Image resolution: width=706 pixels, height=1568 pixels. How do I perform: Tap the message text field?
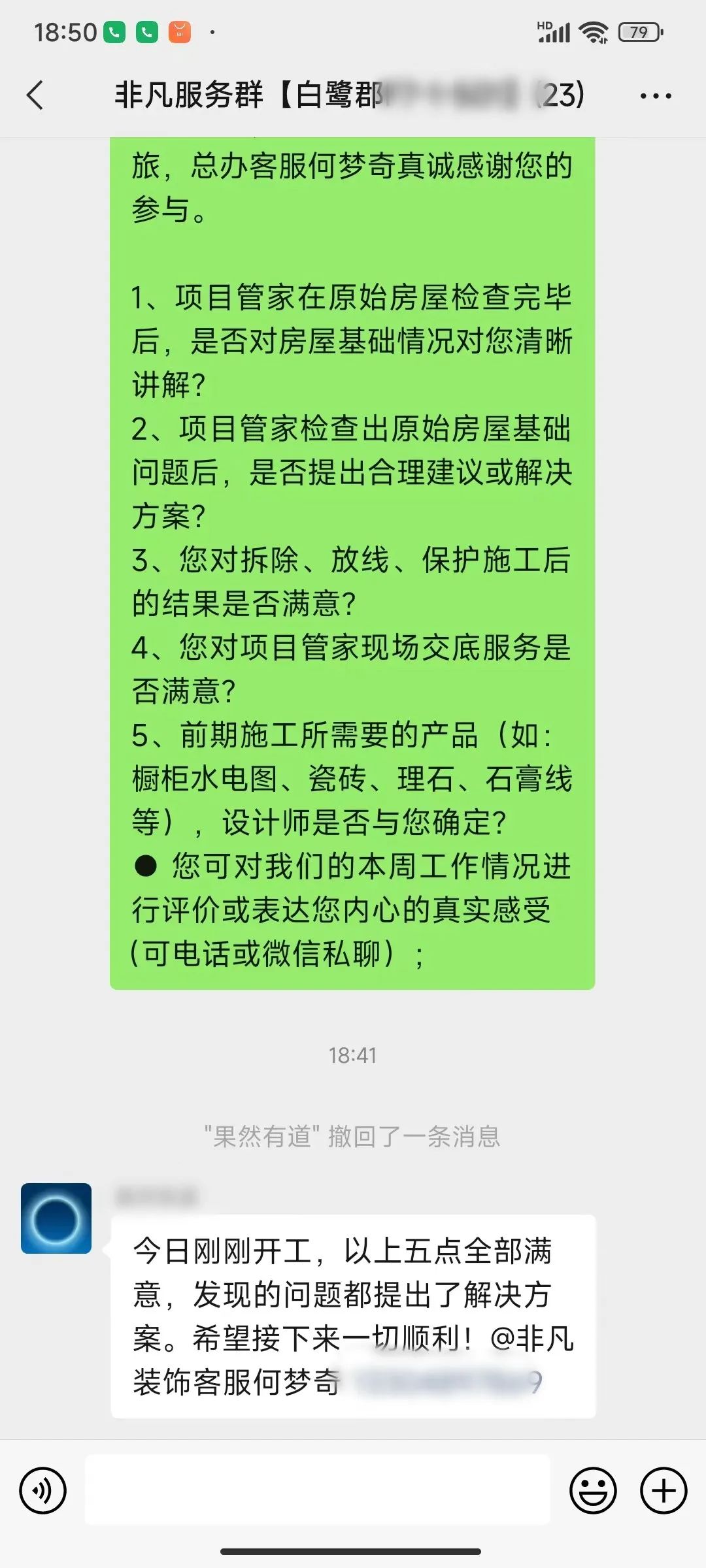(318, 1491)
